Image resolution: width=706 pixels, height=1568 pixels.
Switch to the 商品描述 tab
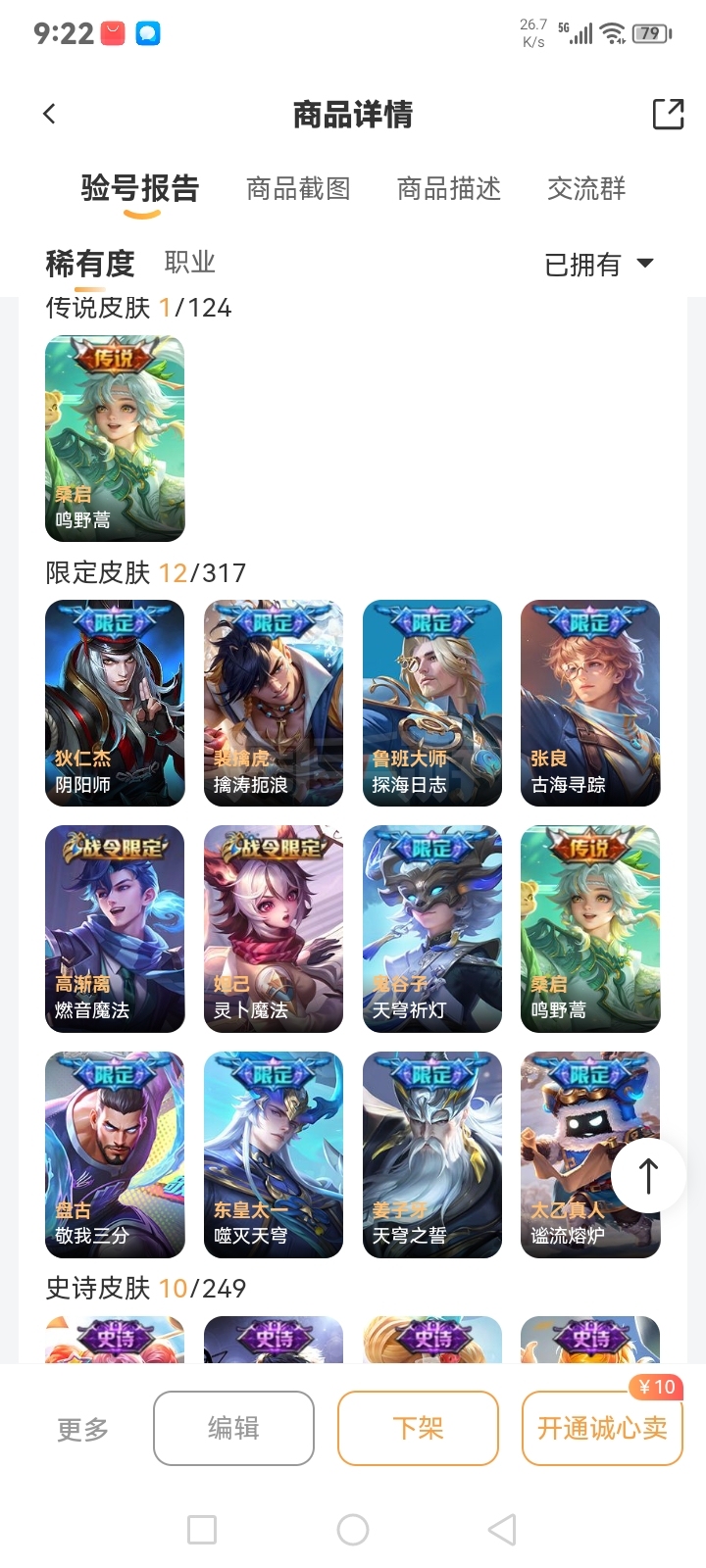click(449, 188)
